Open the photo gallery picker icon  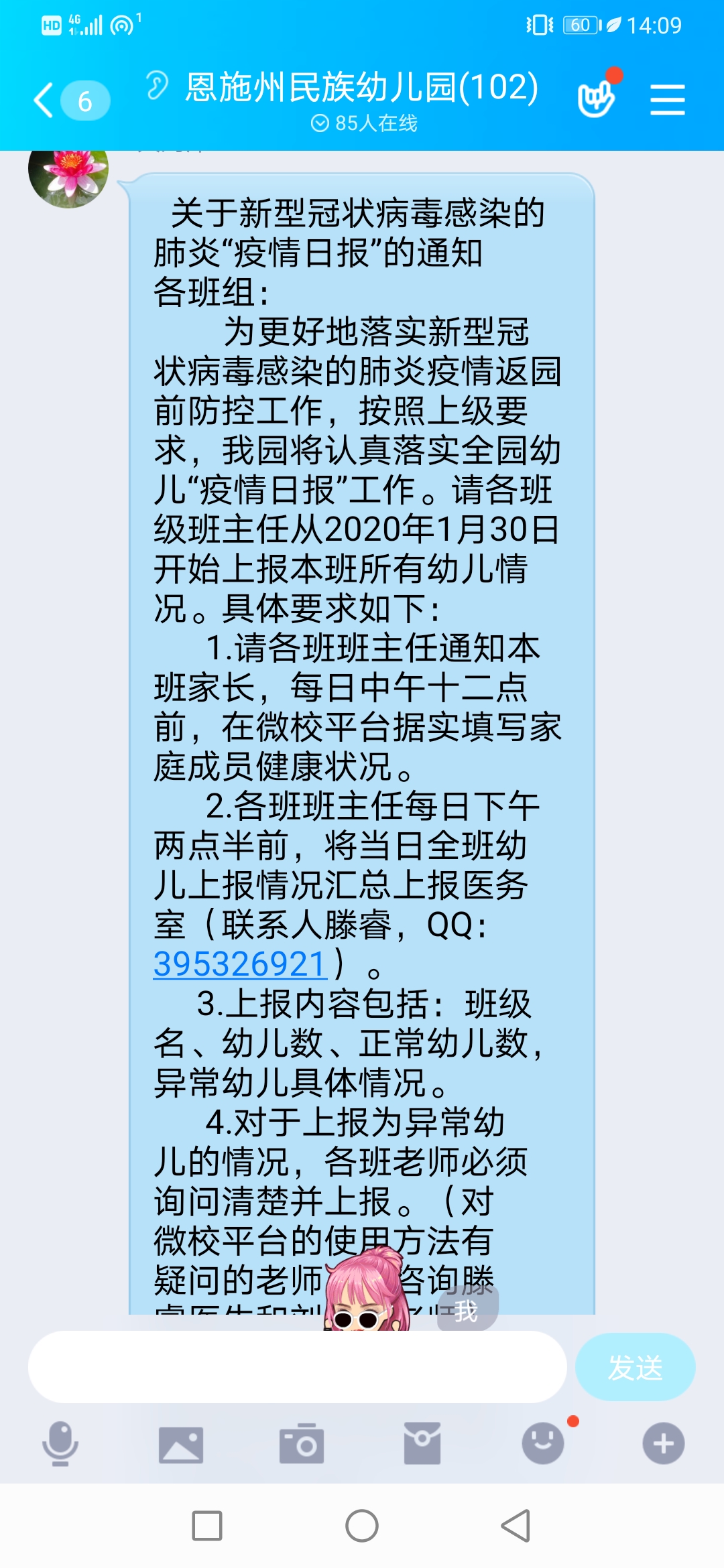click(x=181, y=1445)
